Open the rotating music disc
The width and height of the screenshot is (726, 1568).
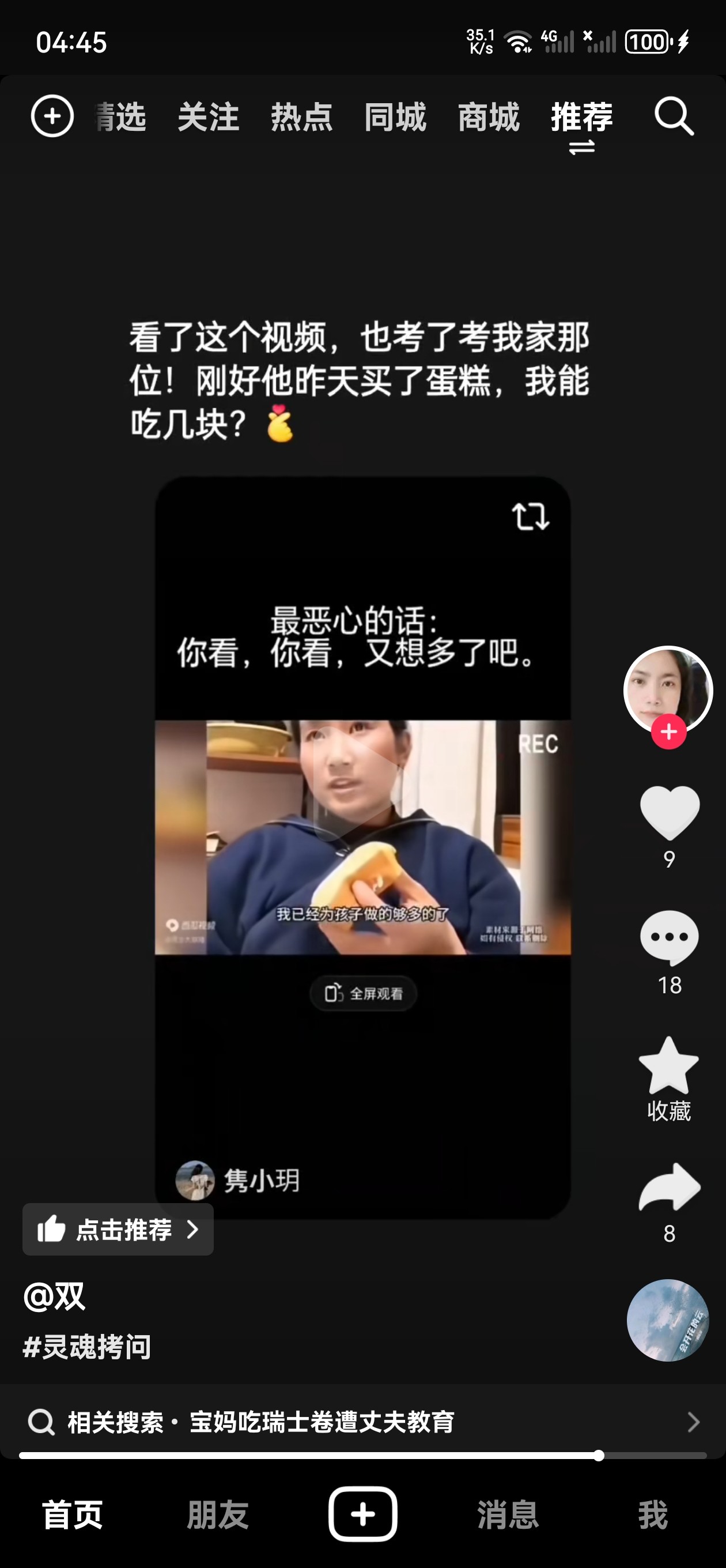[668, 1320]
